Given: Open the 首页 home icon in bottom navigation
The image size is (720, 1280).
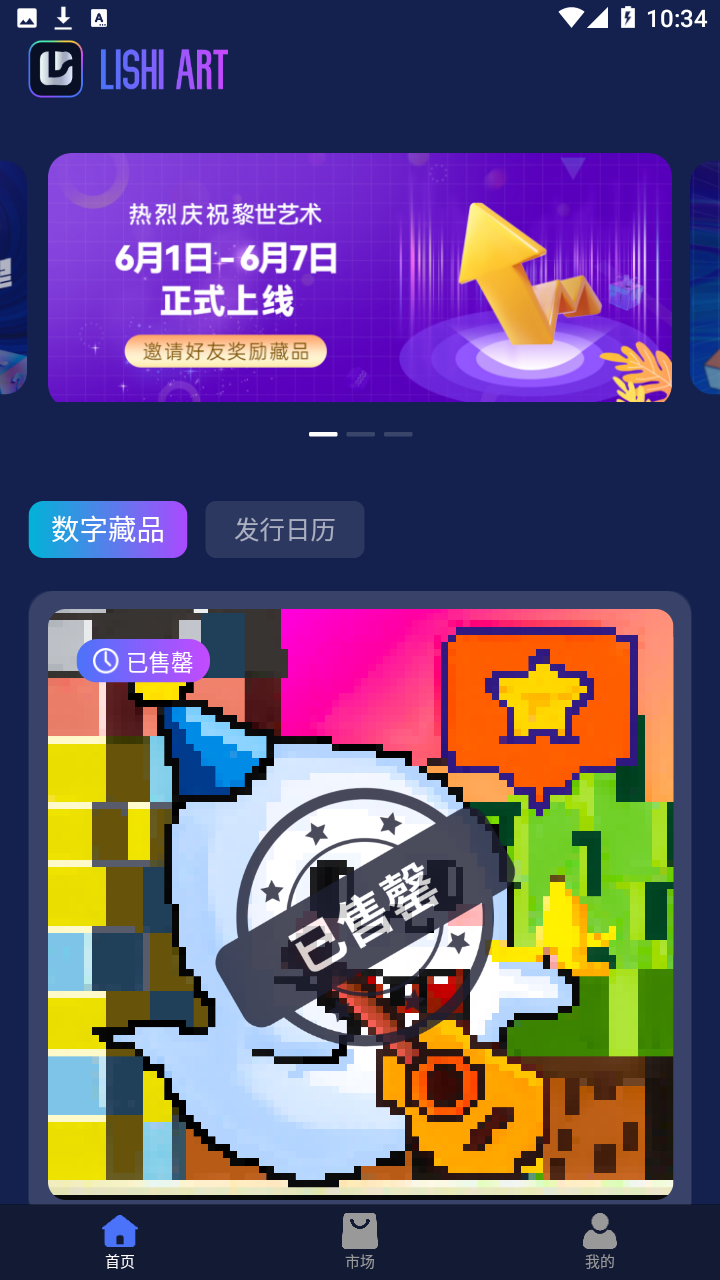Looking at the screenshot, I should pyautogui.click(x=119, y=1232).
